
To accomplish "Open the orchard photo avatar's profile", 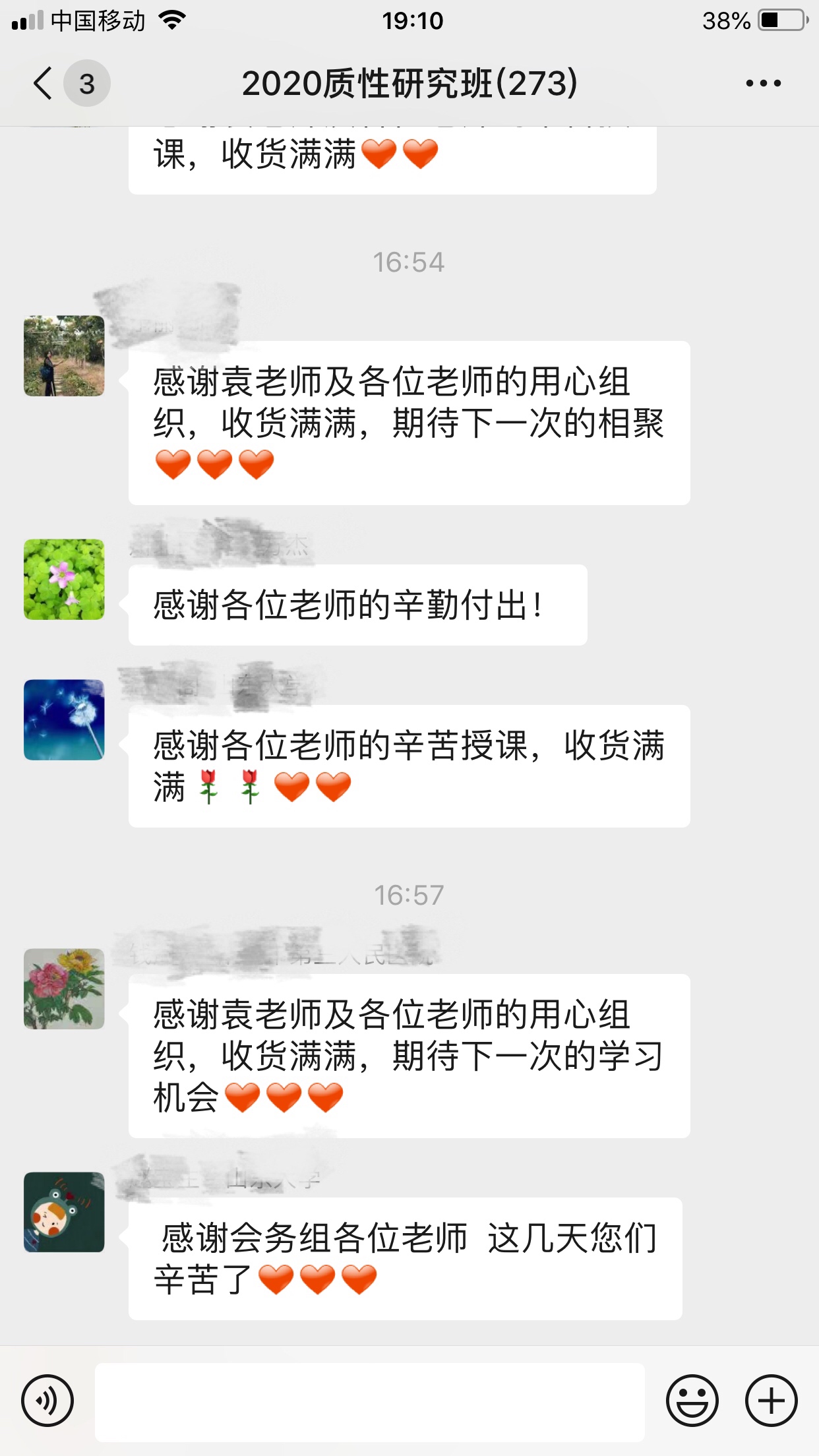I will pos(64,356).
